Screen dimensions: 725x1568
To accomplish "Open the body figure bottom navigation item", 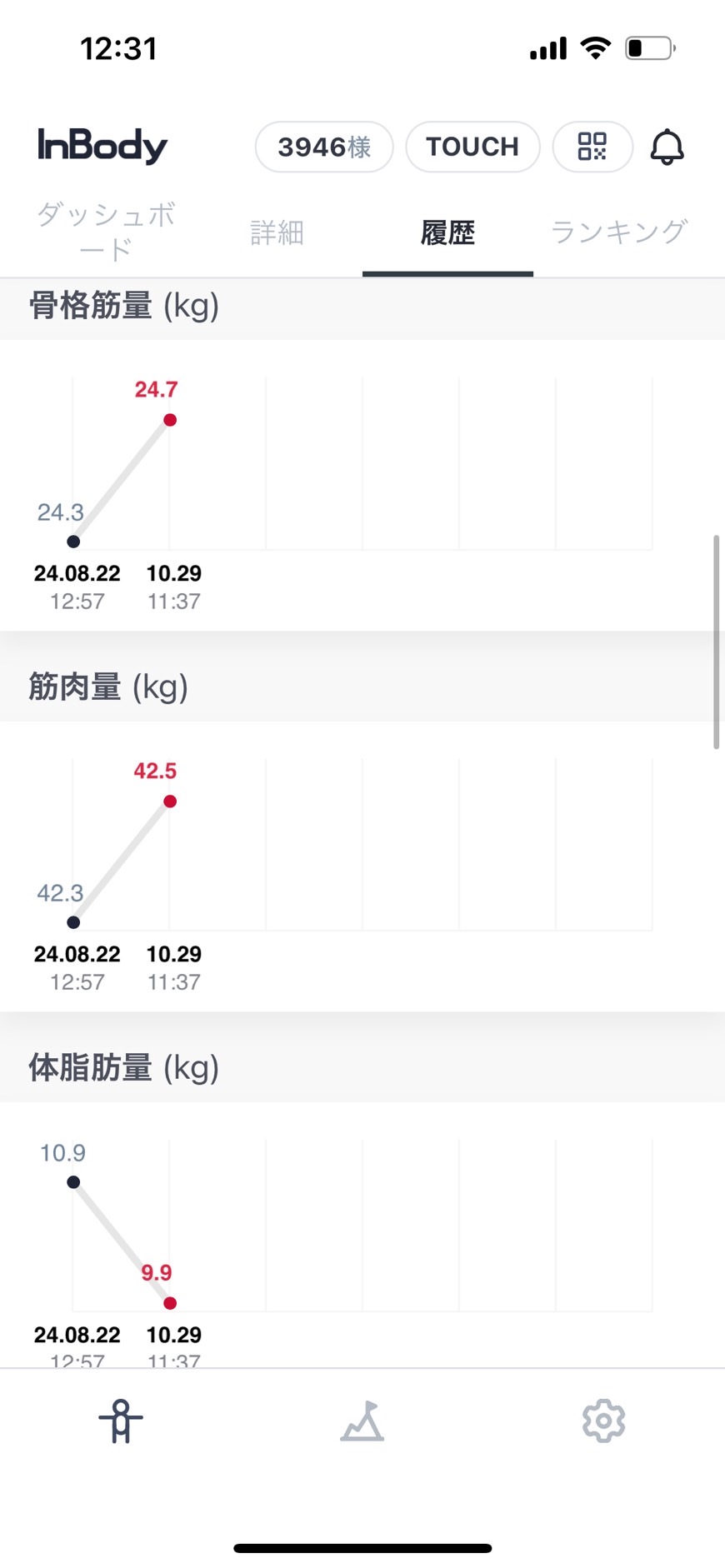I will coord(121,1421).
